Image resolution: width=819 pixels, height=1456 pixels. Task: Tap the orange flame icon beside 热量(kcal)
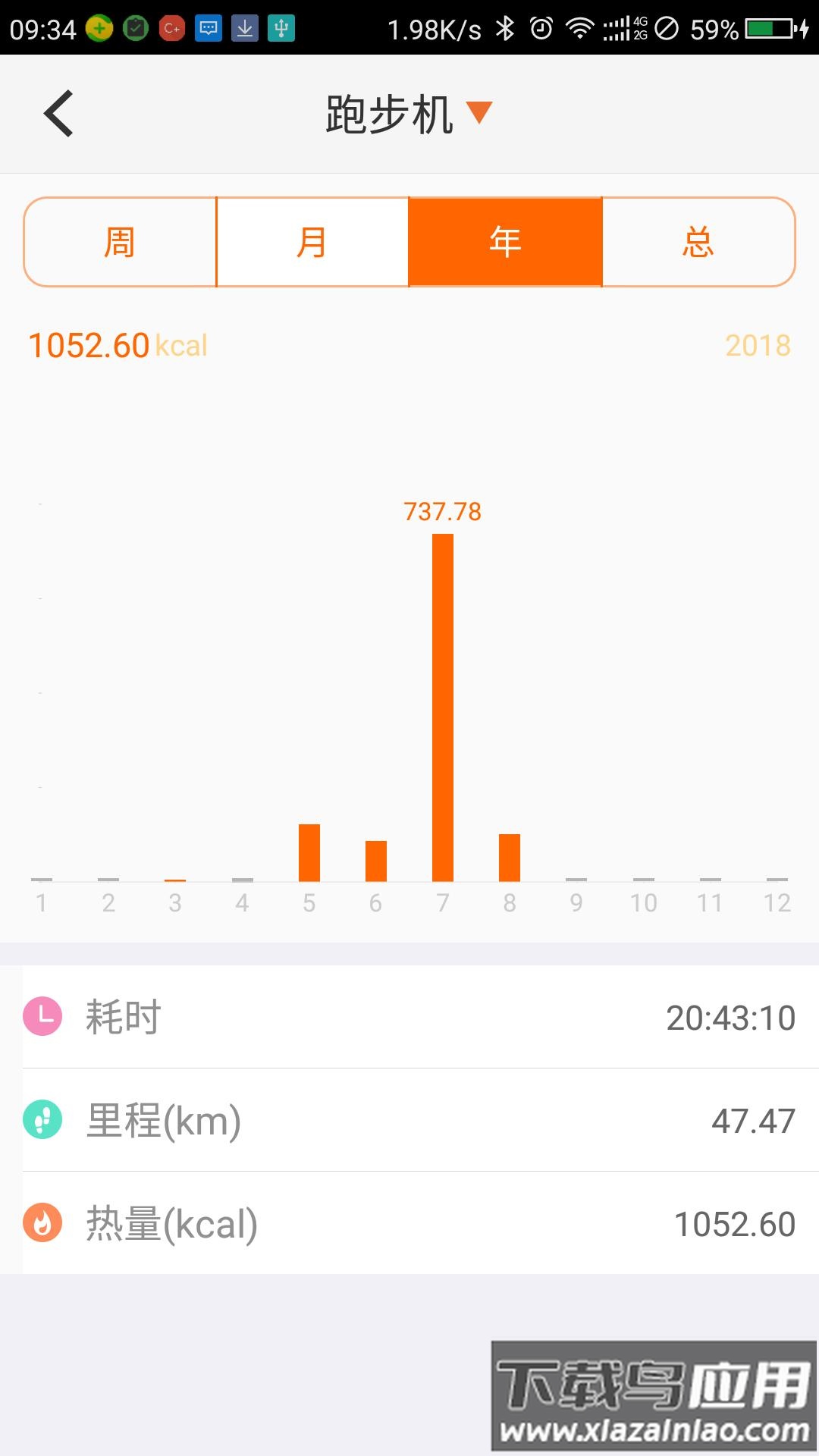point(43,1222)
